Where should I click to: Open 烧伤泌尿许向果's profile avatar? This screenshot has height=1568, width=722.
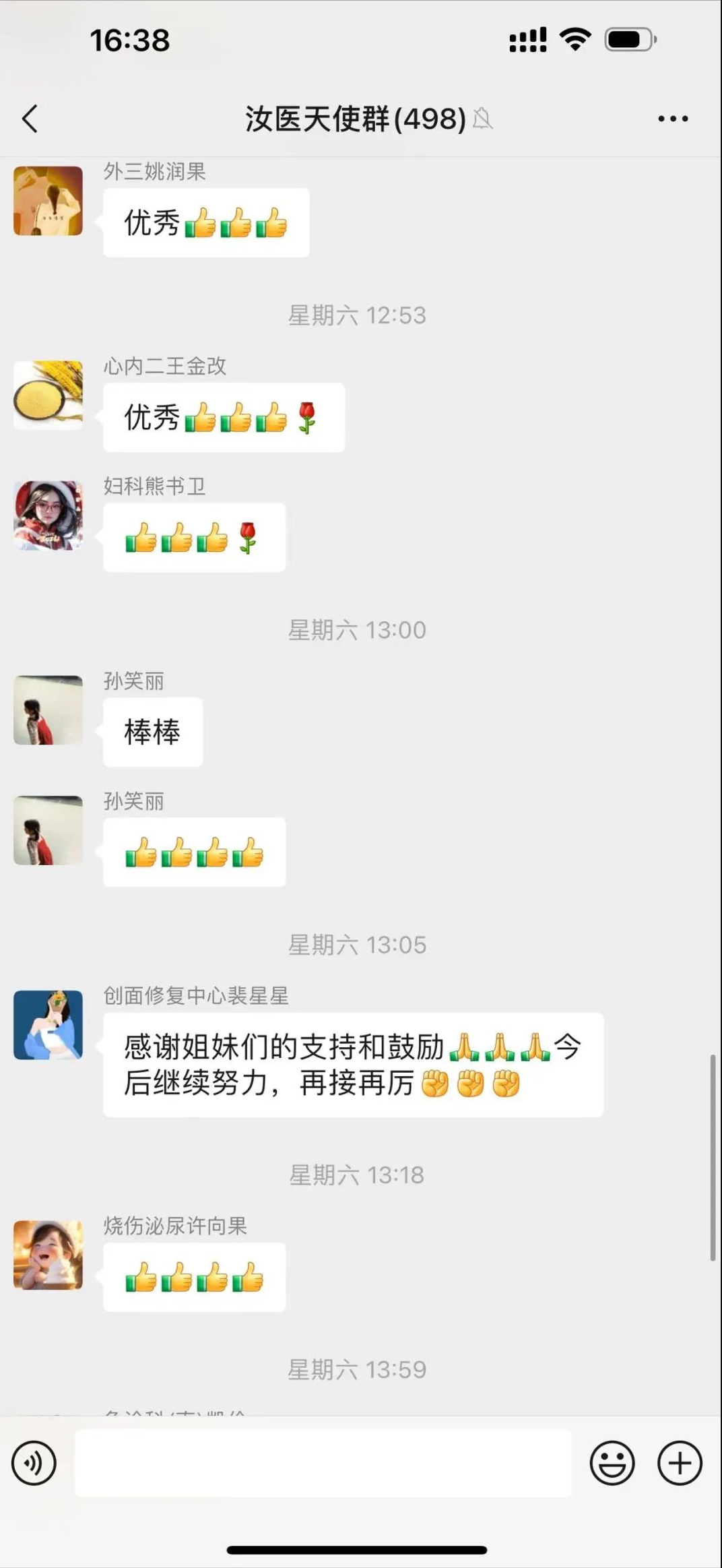click(x=48, y=1255)
